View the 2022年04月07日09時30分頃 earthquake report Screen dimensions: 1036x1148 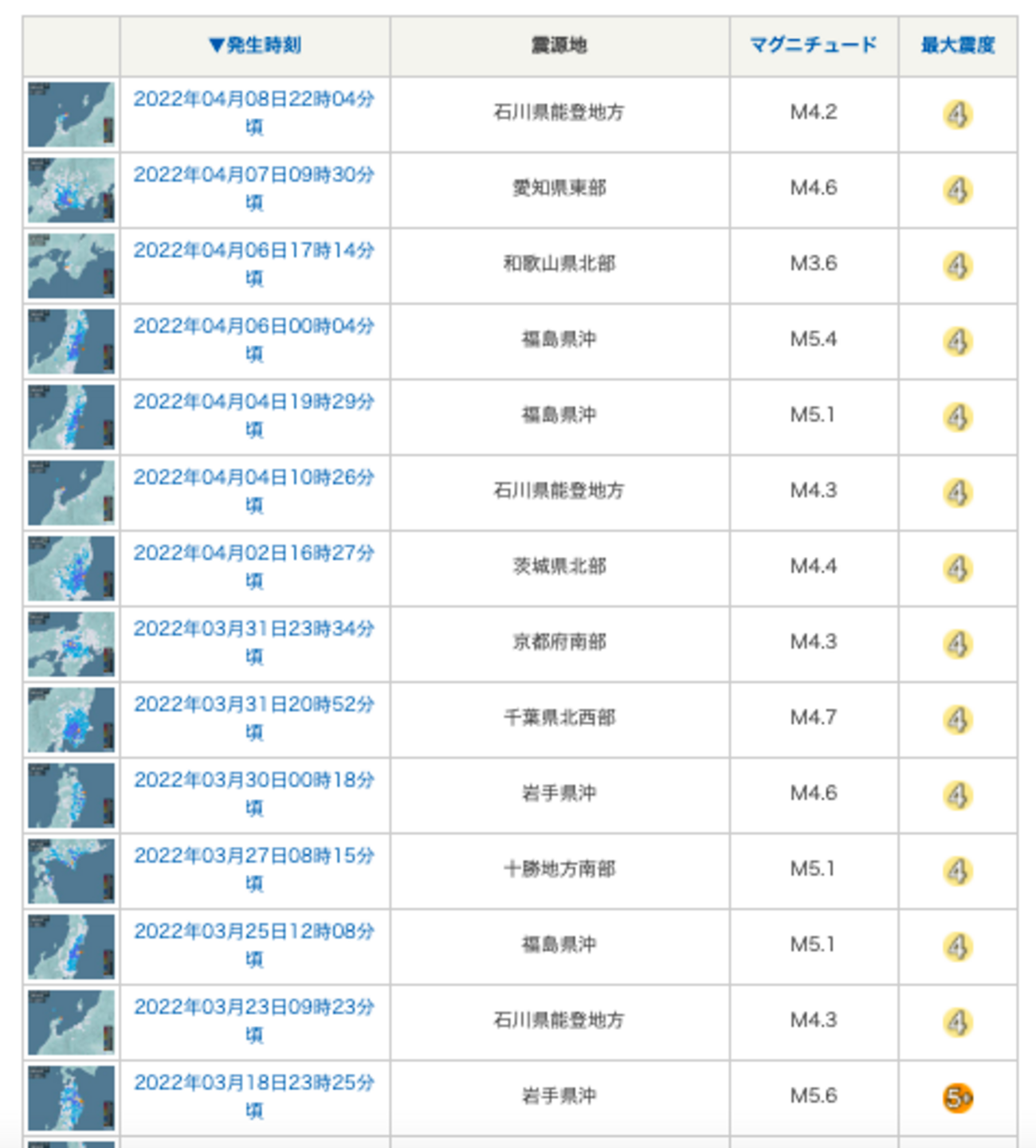click(253, 175)
